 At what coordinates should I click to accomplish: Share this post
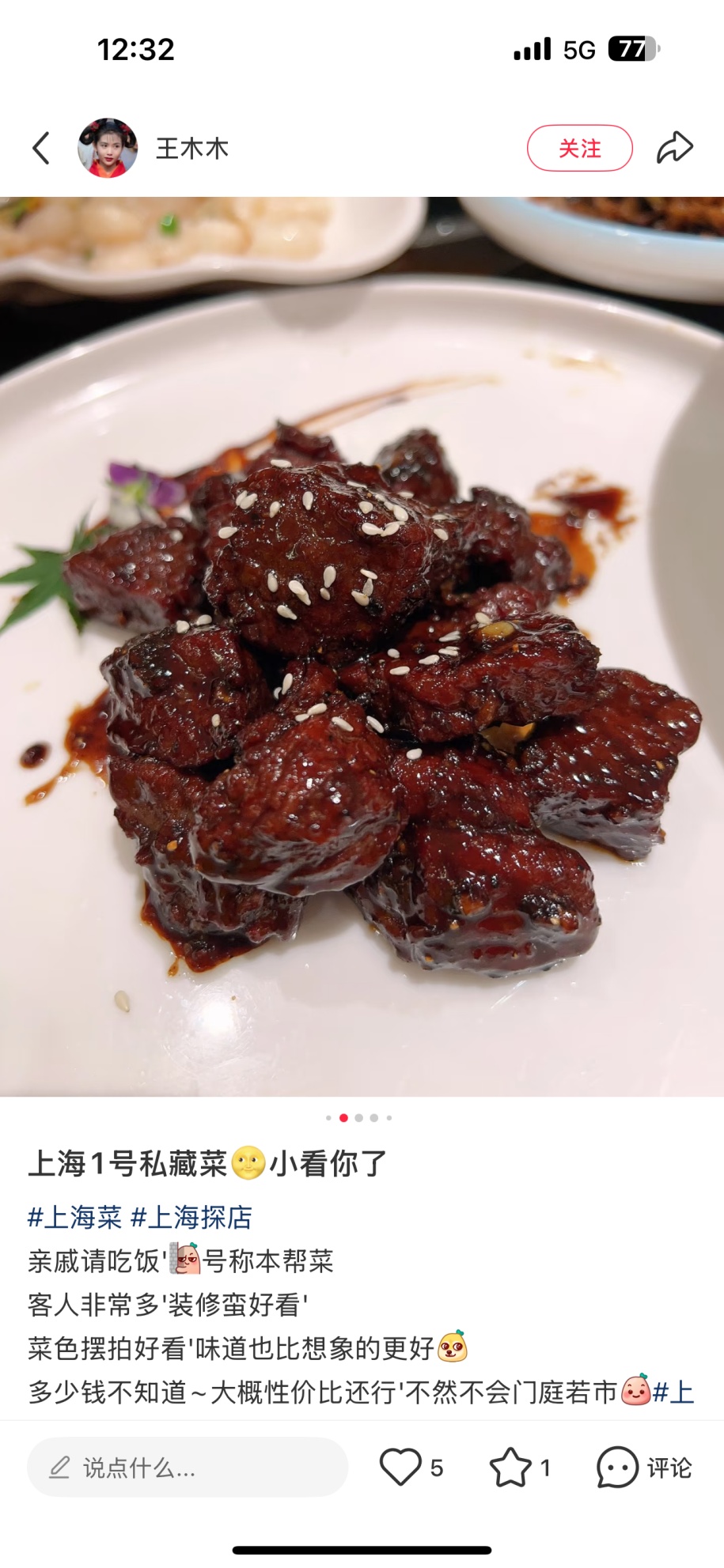tap(674, 148)
